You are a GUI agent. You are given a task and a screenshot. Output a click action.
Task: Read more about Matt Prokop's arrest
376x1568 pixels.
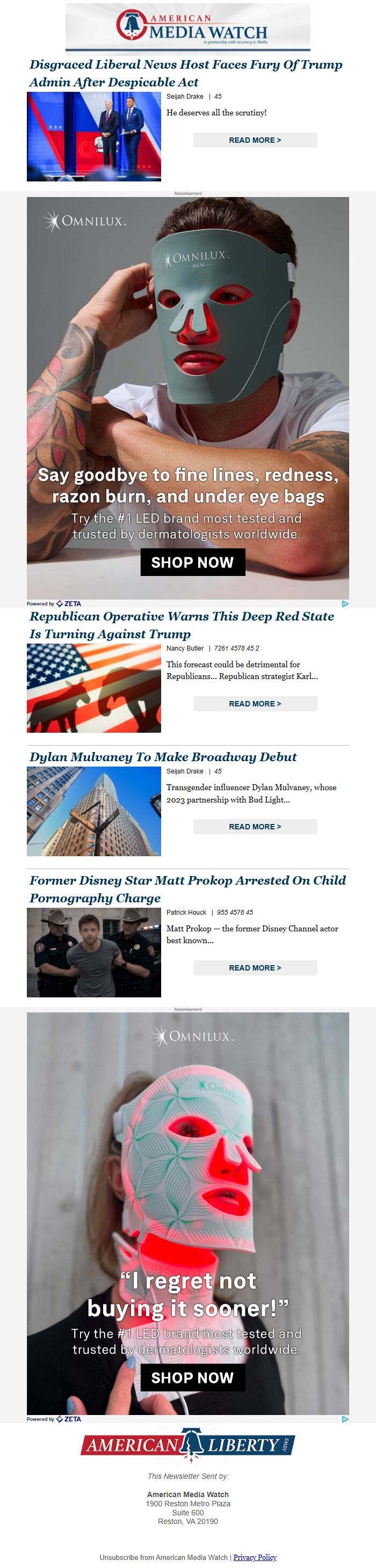click(255, 968)
